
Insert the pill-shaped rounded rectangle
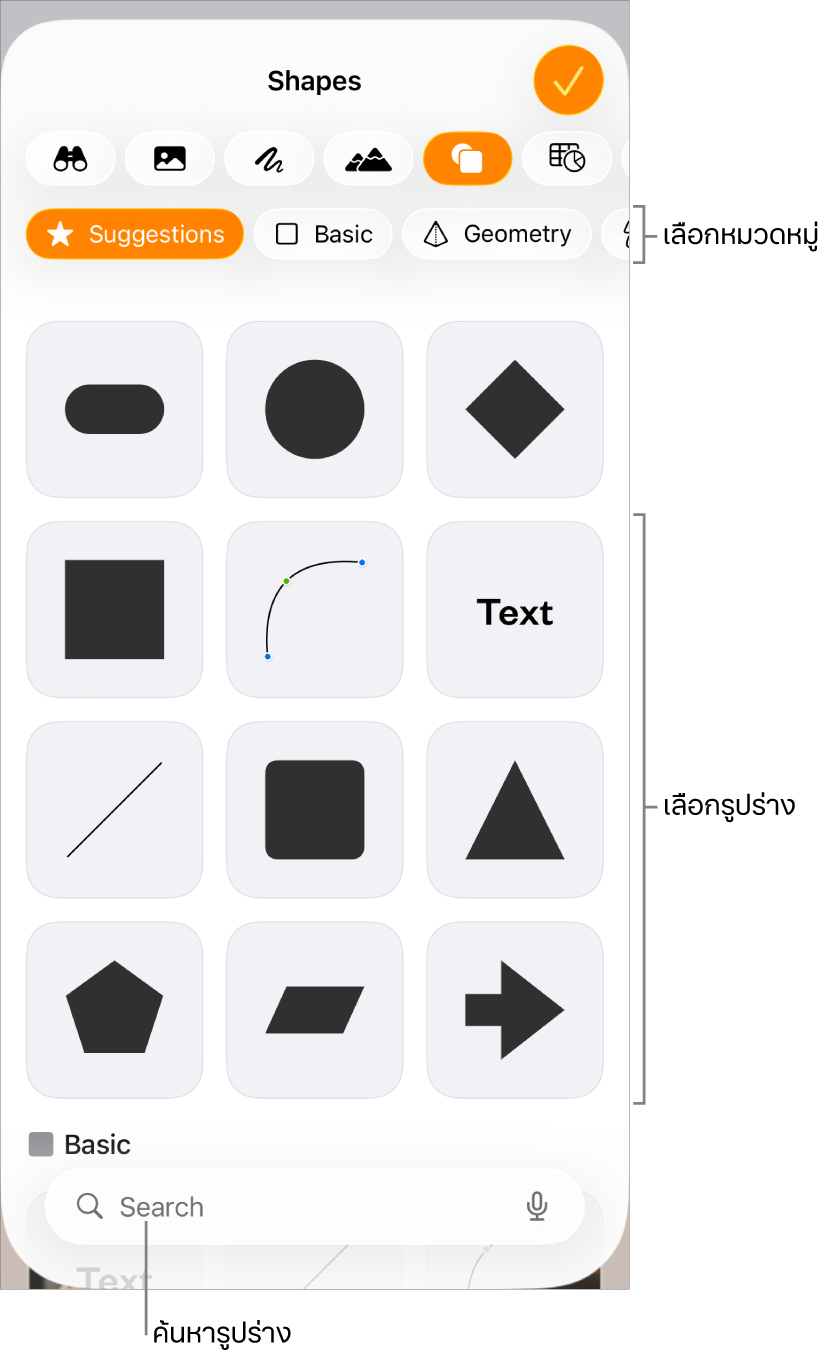pos(114,409)
